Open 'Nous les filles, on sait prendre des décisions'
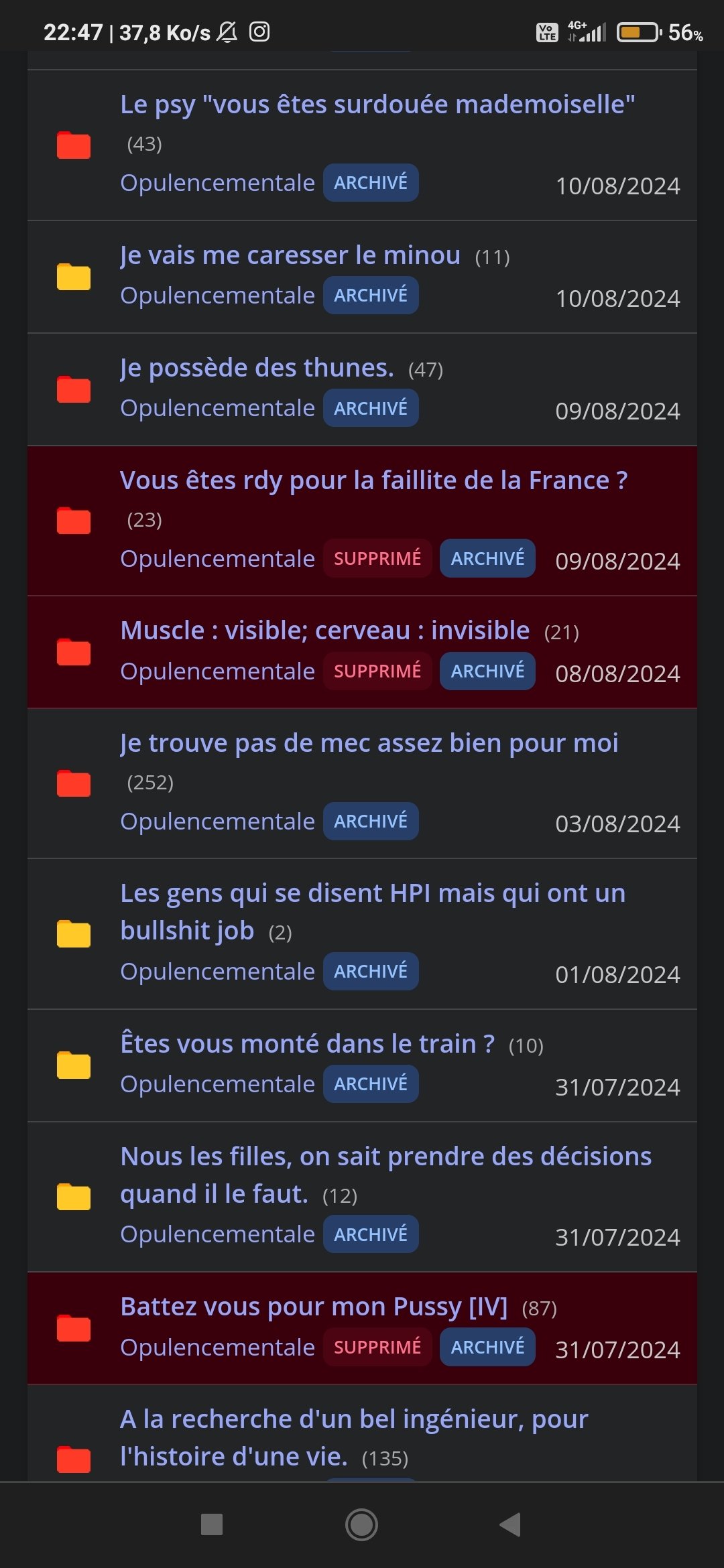Screen dimensions: 724x1568 (386, 1175)
